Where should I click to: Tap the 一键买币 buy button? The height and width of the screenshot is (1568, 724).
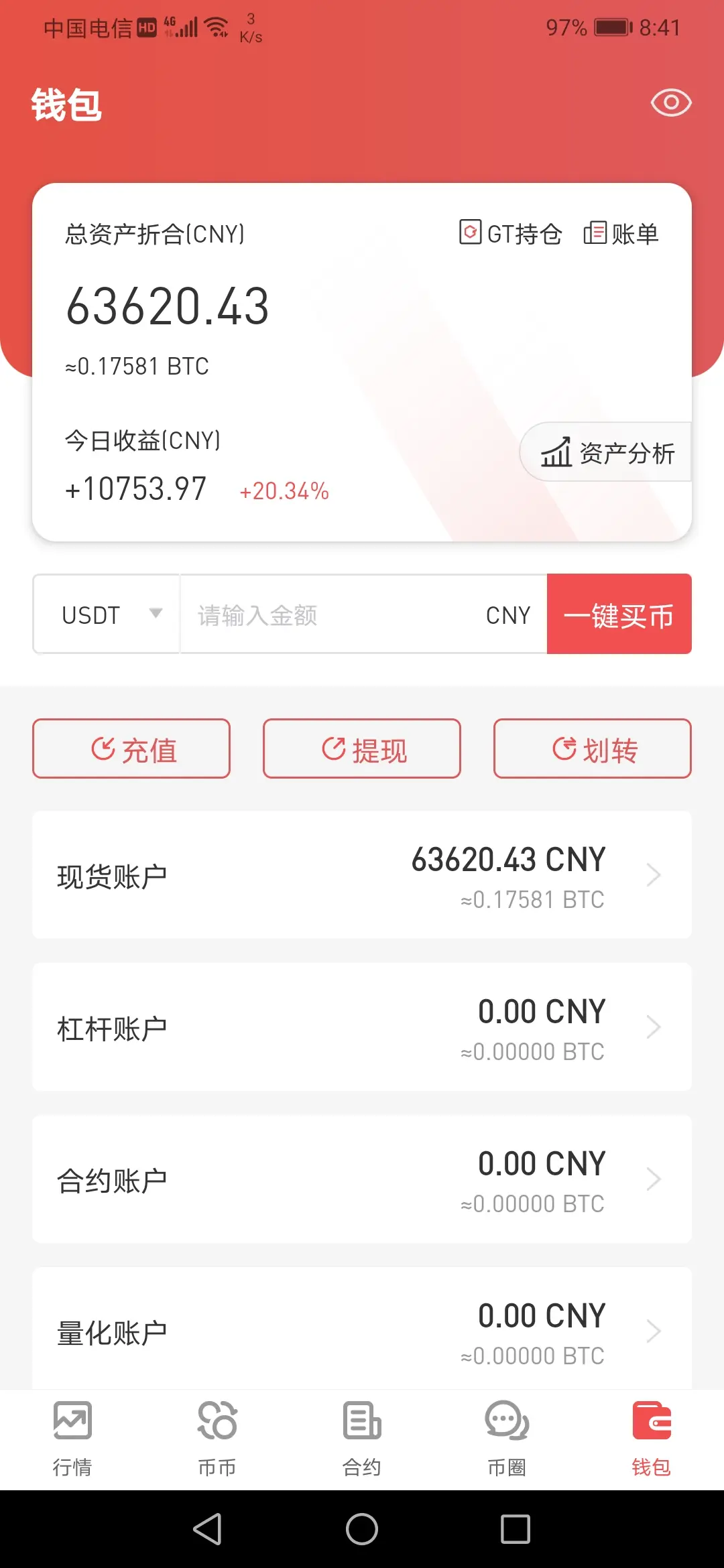(x=619, y=614)
